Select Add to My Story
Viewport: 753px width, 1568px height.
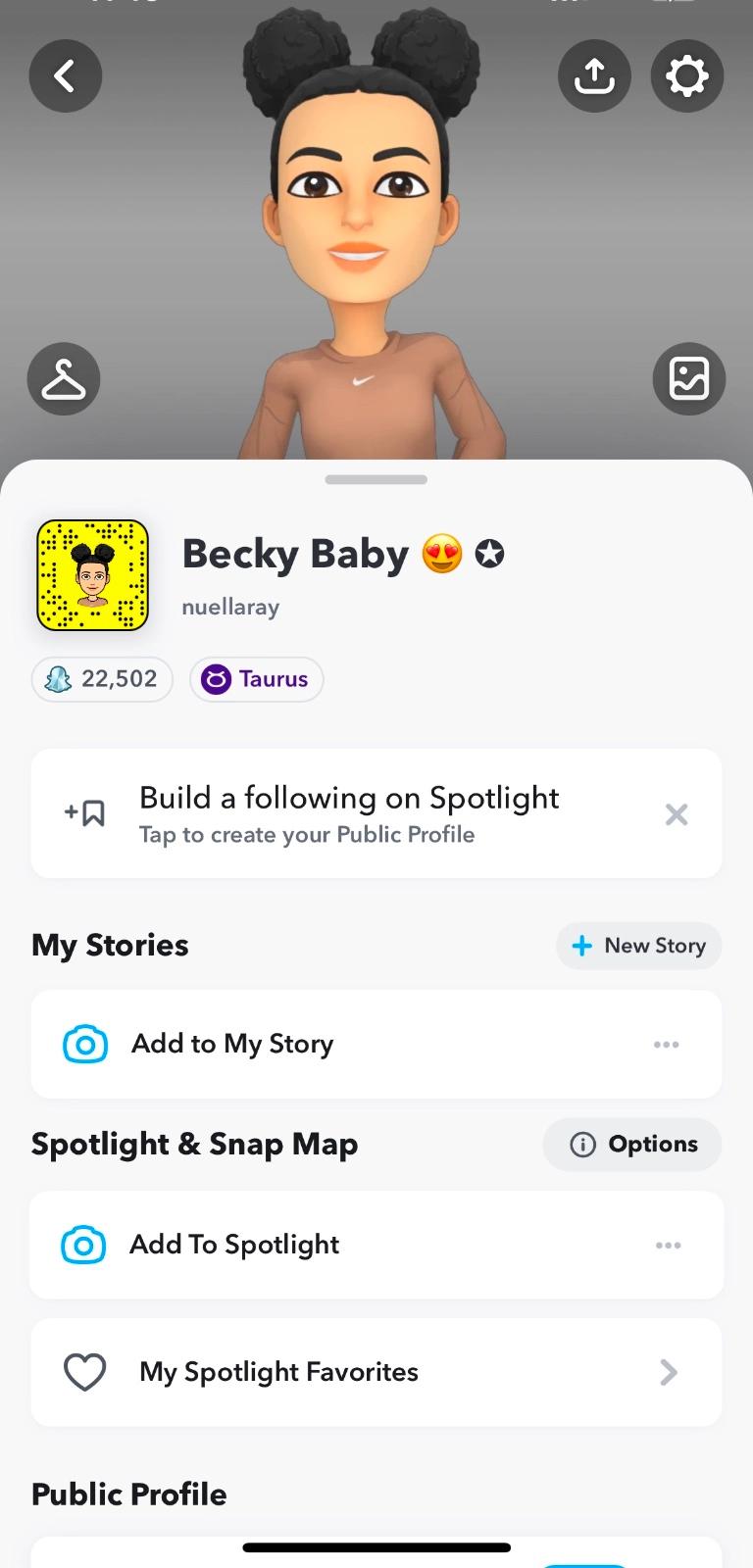232,1044
